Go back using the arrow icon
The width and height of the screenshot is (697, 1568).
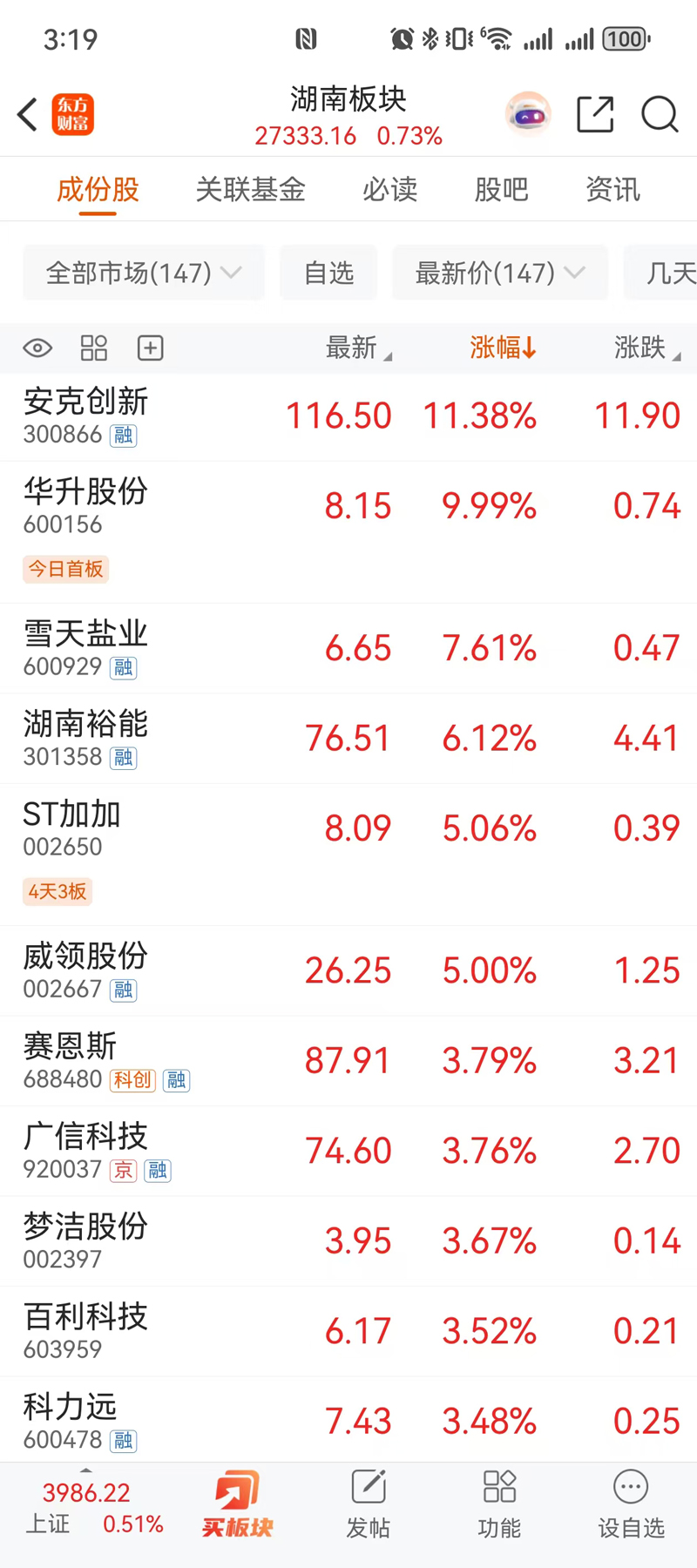(28, 114)
